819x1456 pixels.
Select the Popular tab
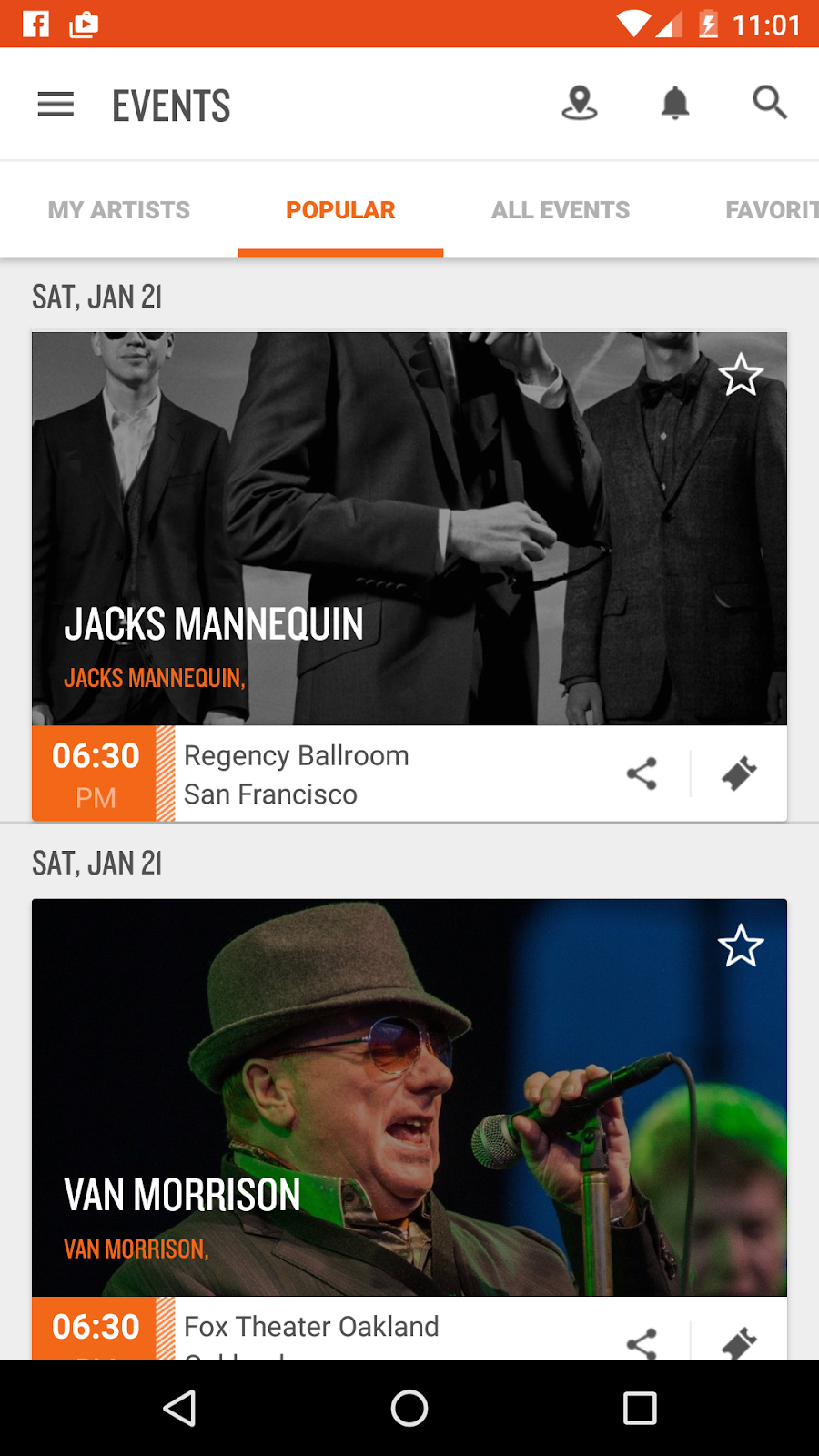tap(340, 210)
